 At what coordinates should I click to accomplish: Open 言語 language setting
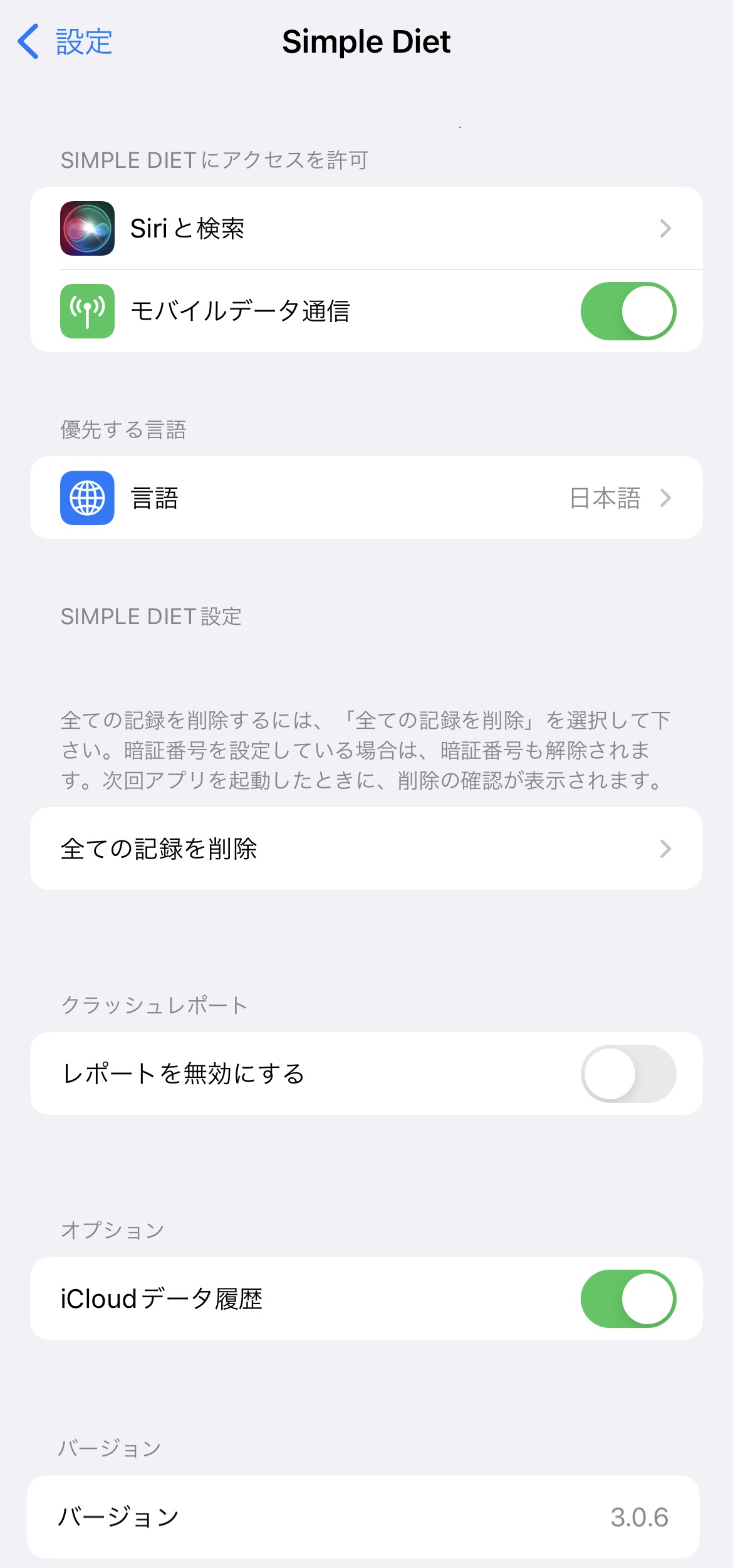tap(366, 498)
